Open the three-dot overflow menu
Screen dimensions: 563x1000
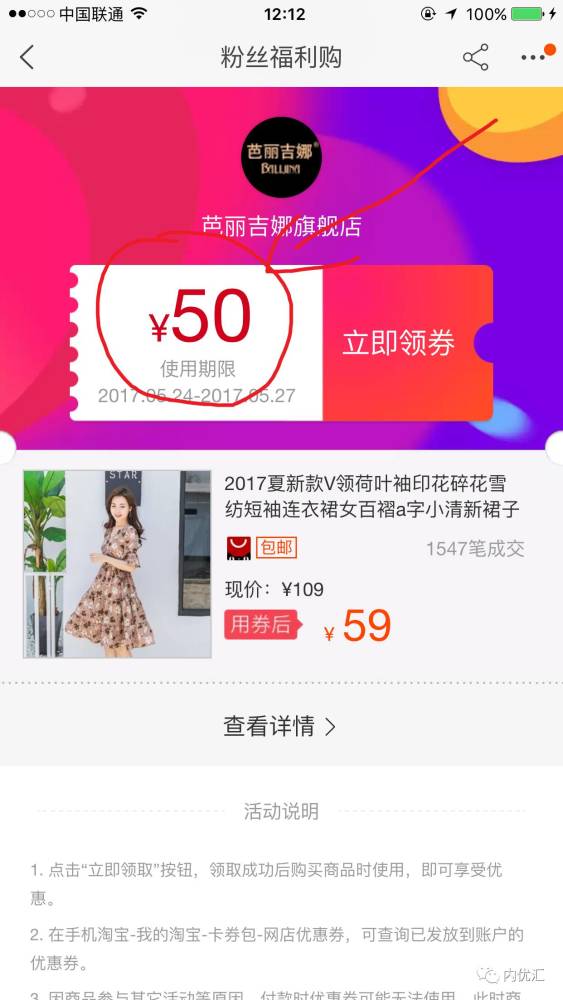click(532, 57)
